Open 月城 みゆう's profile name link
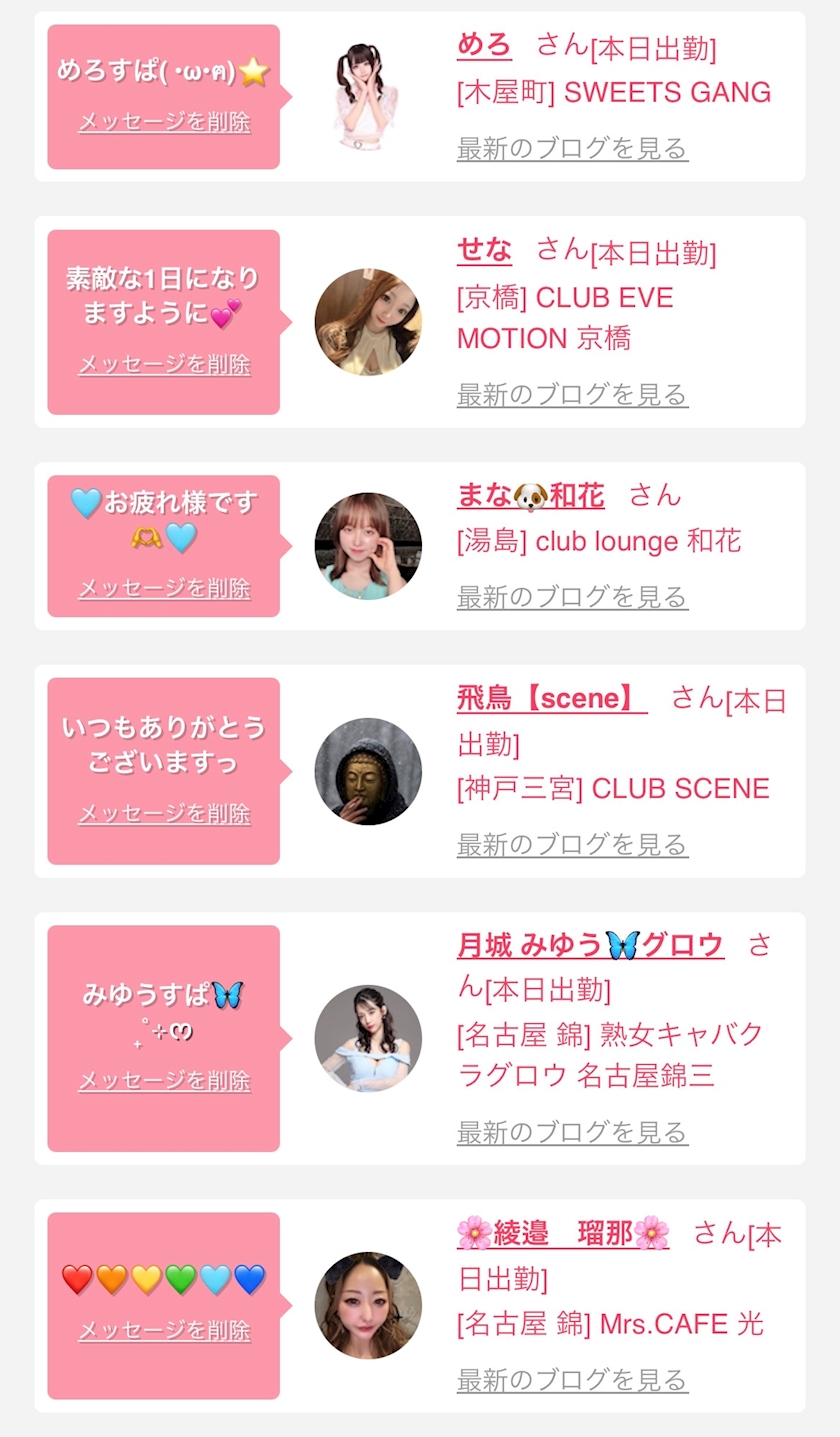Image resolution: width=840 pixels, height=1437 pixels. pyautogui.click(x=590, y=945)
